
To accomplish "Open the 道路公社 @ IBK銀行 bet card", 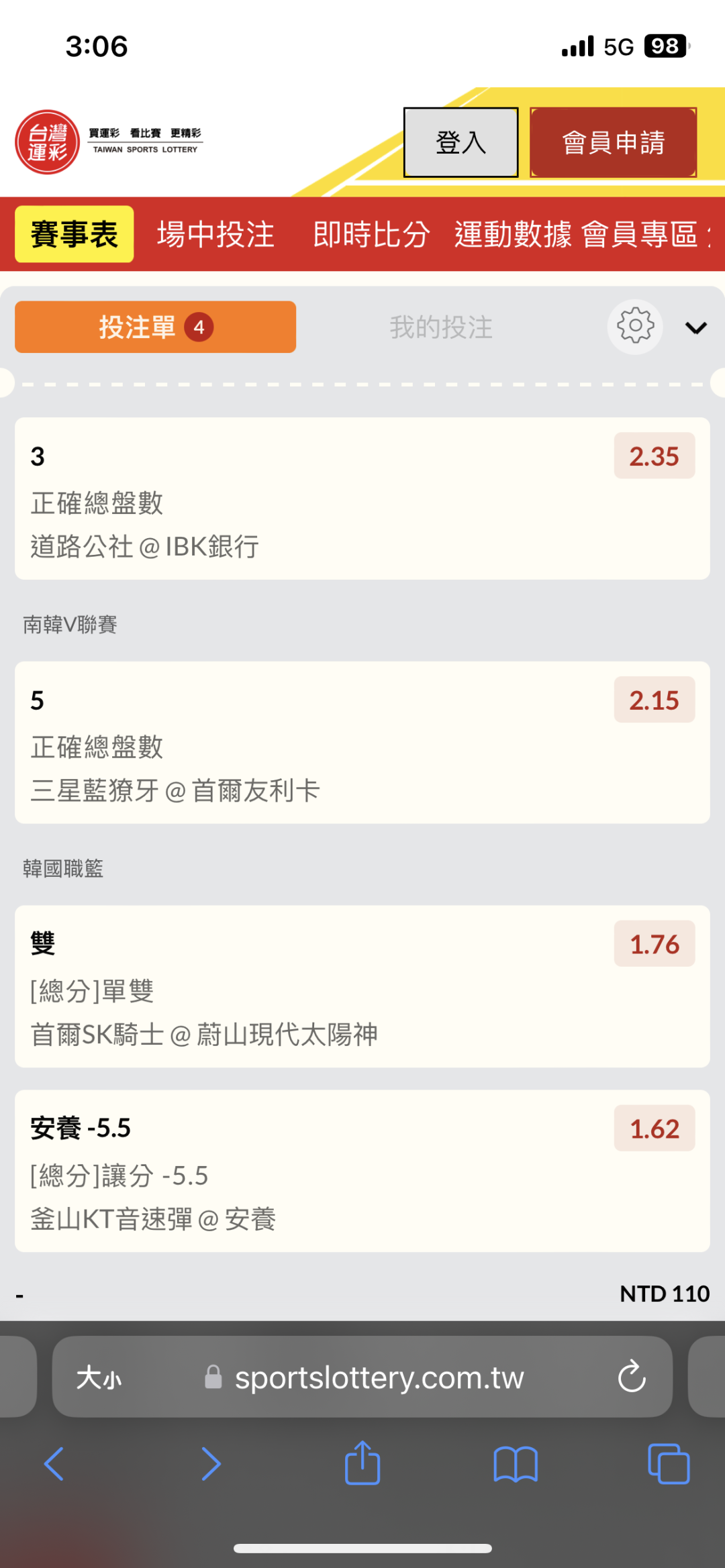I will (x=362, y=499).
